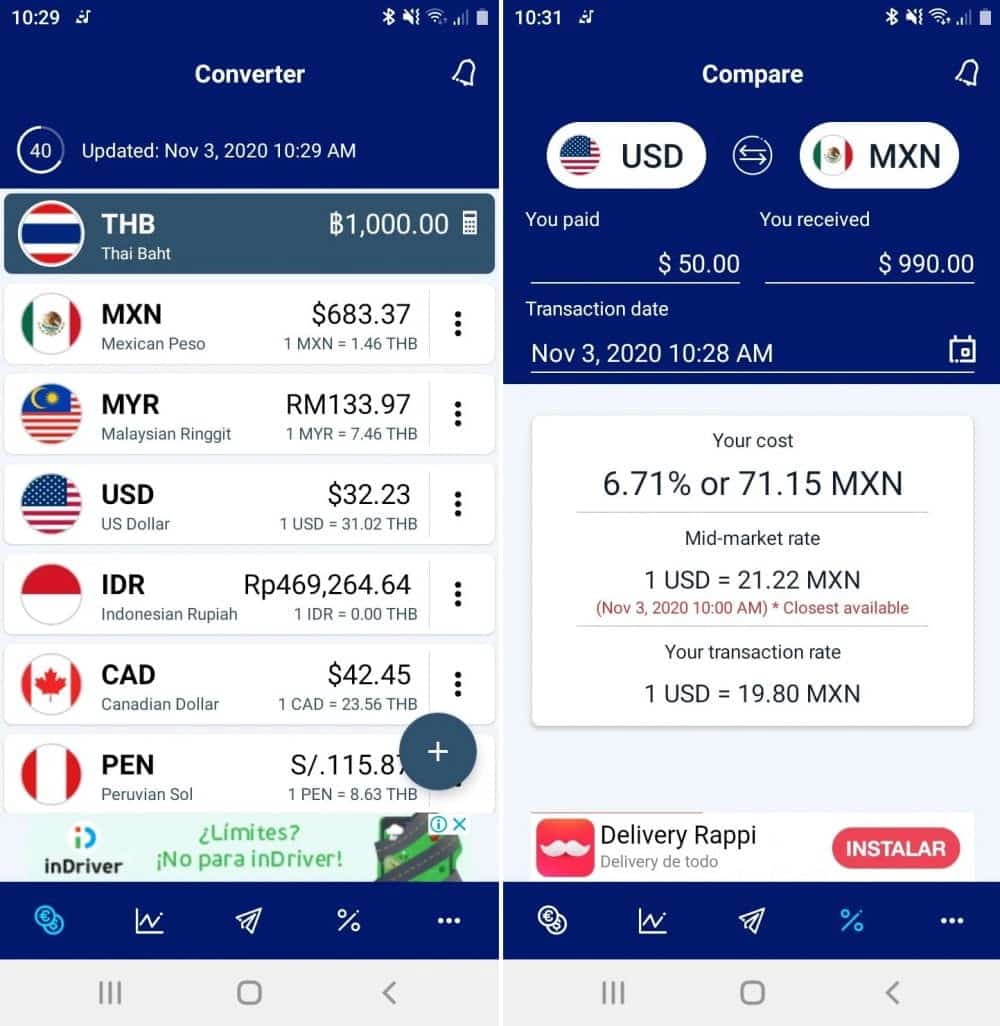Change the MXN target currency selector
Image resolution: width=1000 pixels, height=1026 pixels.
(879, 156)
